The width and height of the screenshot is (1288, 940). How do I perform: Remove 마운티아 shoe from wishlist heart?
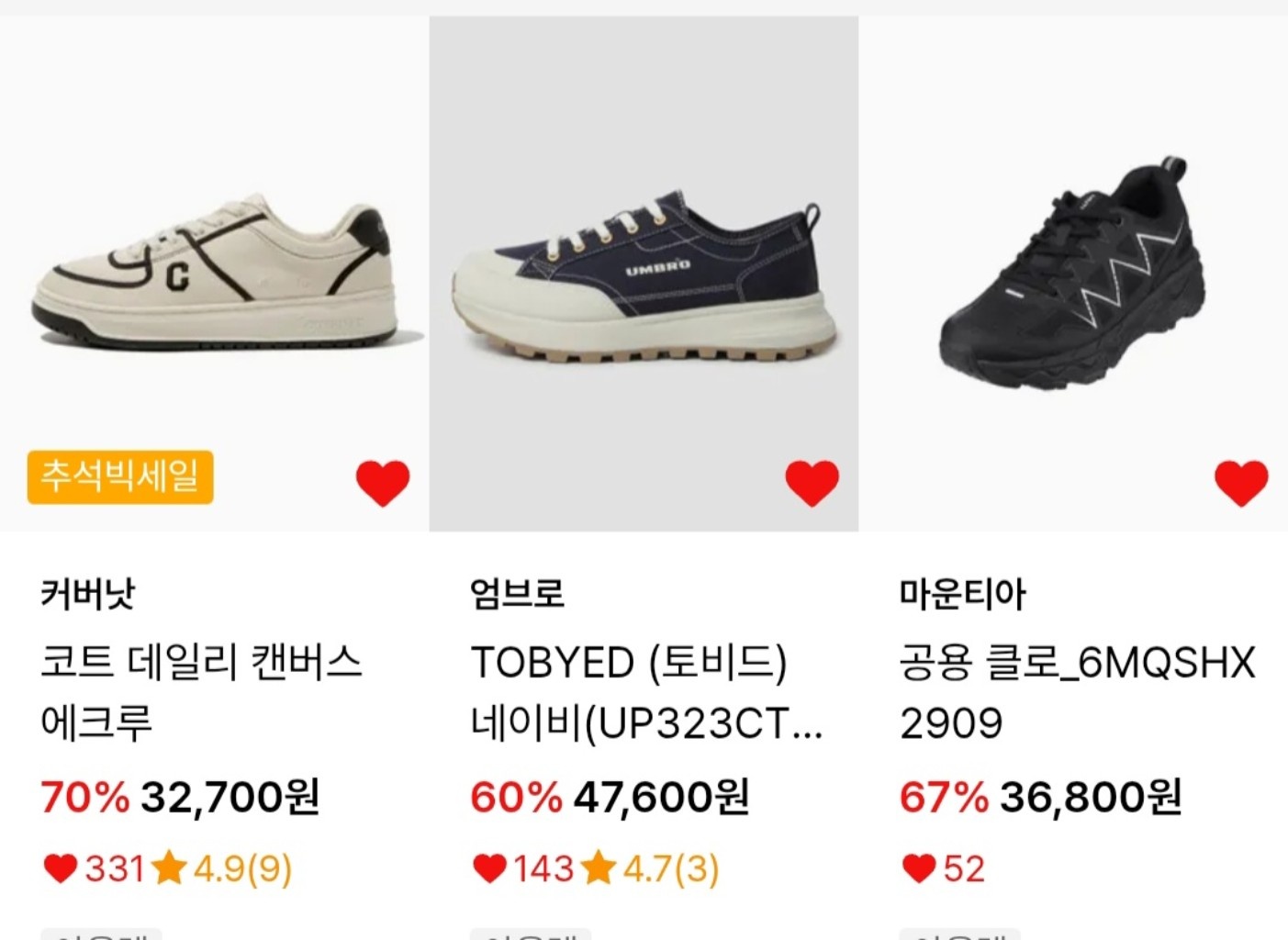(x=1240, y=483)
